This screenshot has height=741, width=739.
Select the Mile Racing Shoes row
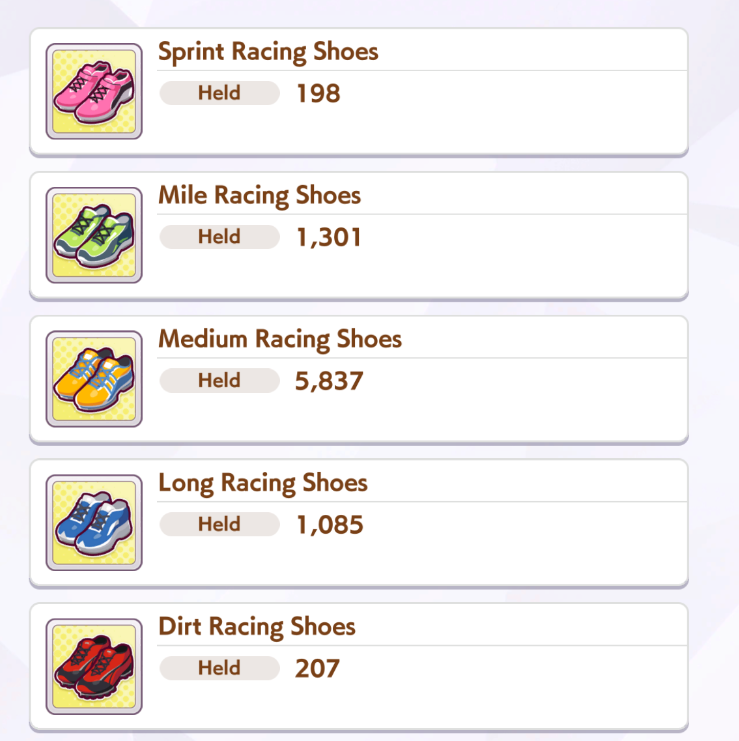[x=358, y=236]
